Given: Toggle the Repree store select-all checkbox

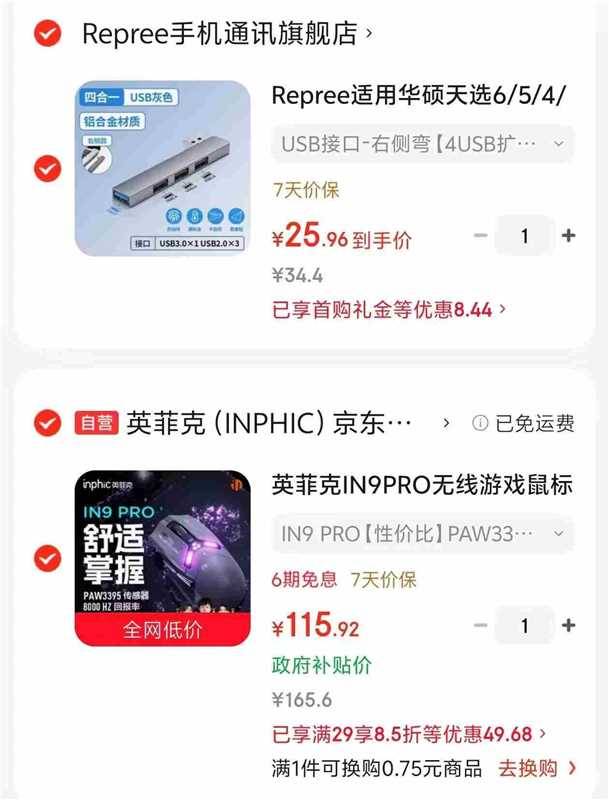Looking at the screenshot, I should 46,33.
